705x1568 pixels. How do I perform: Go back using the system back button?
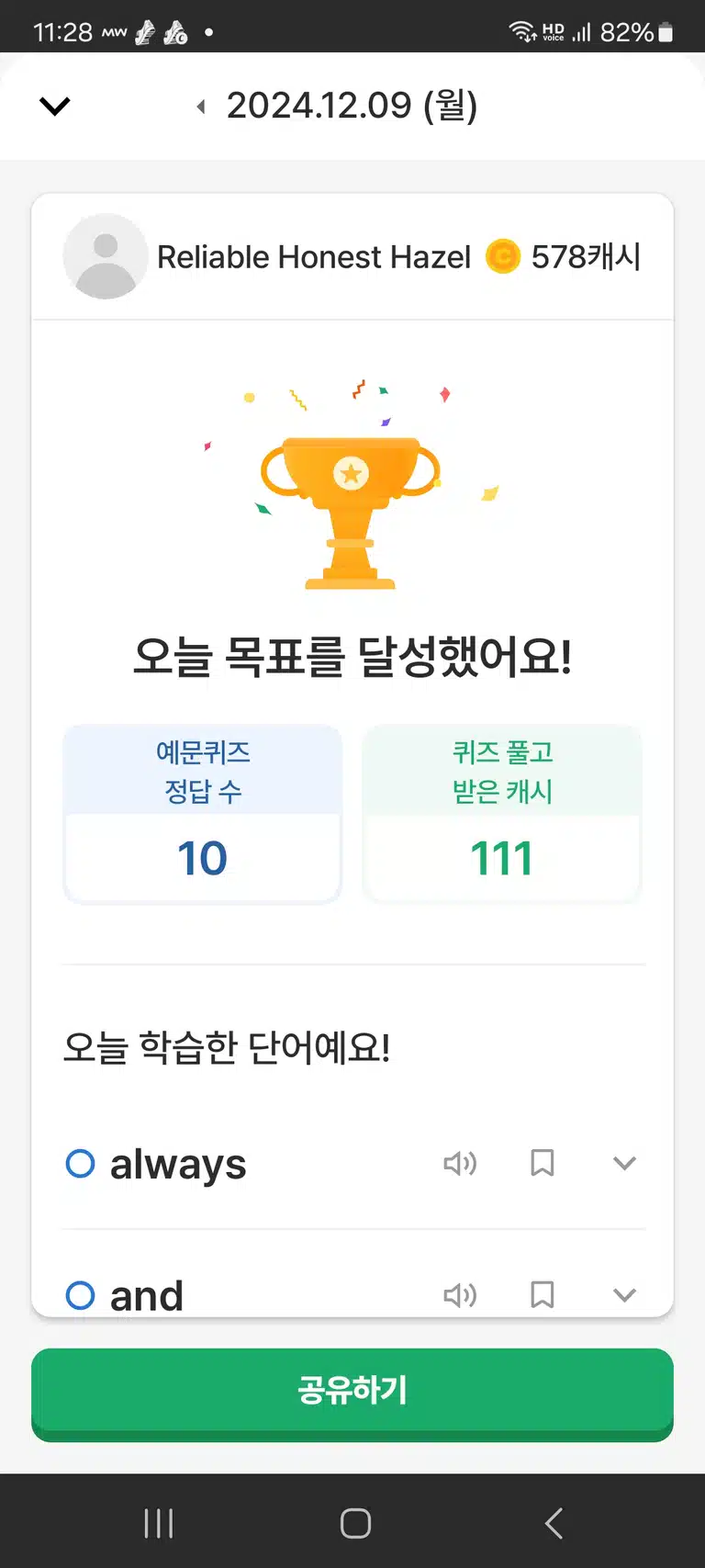554,1523
